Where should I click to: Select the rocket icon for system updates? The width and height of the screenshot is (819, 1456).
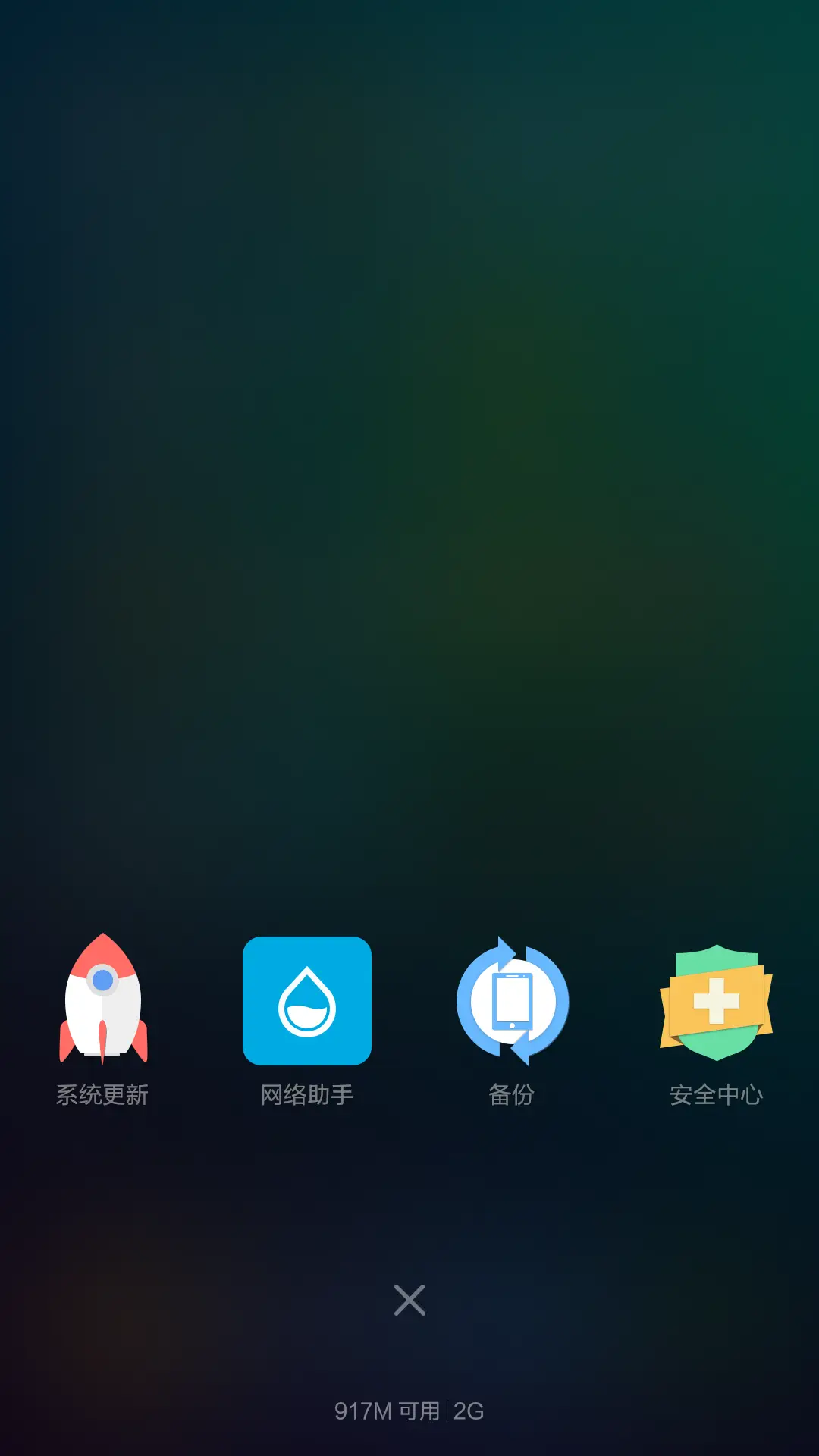click(104, 1001)
